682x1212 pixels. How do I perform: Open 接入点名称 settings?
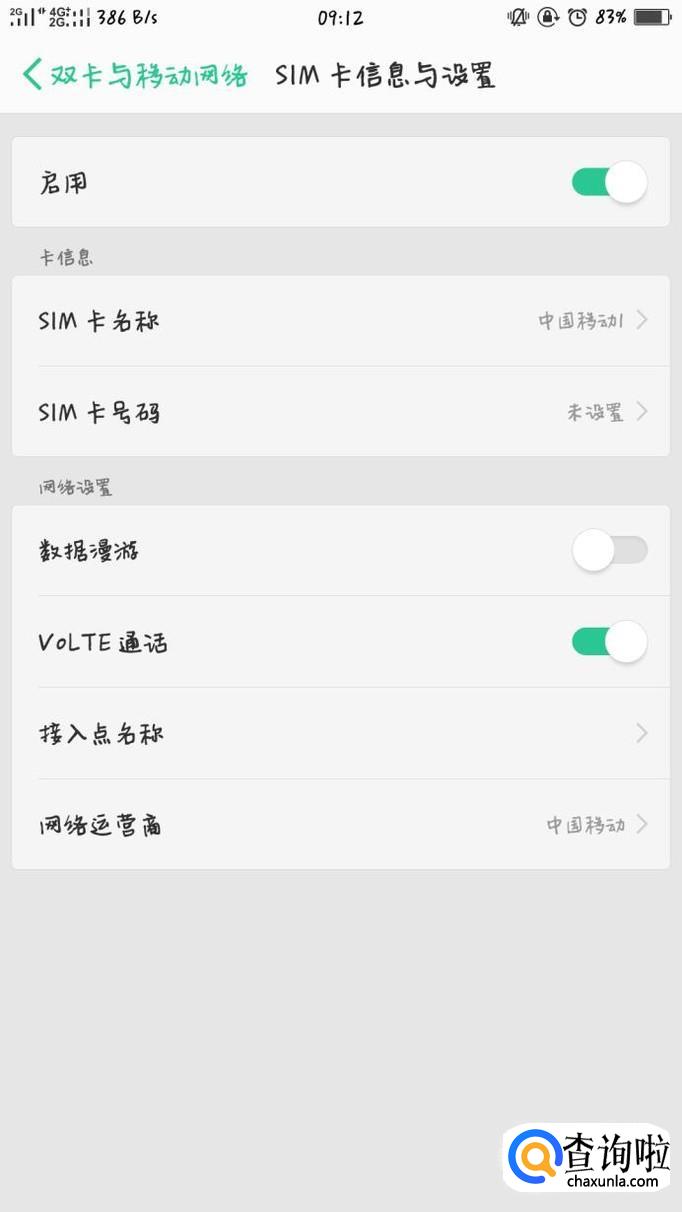340,734
